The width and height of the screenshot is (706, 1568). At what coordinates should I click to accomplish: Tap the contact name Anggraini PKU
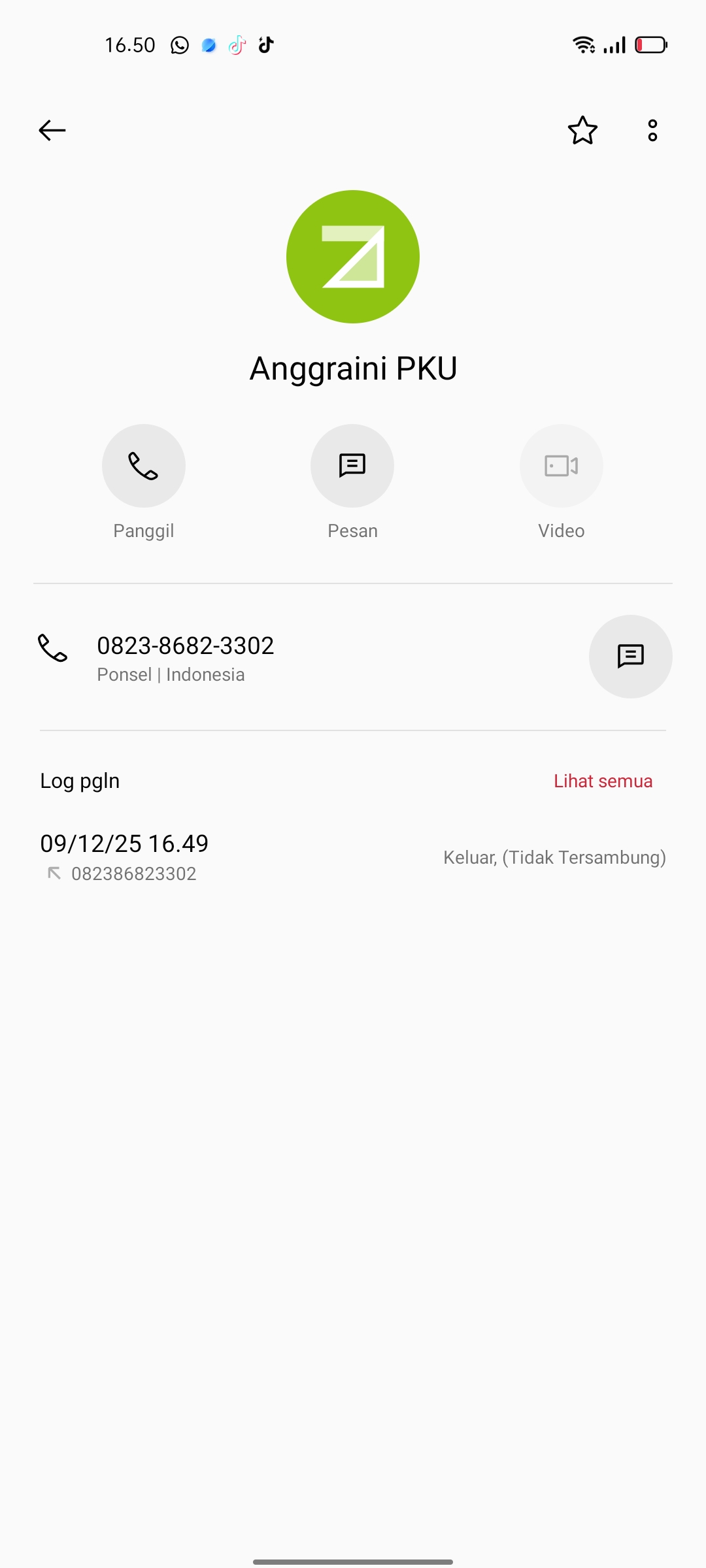(x=352, y=367)
